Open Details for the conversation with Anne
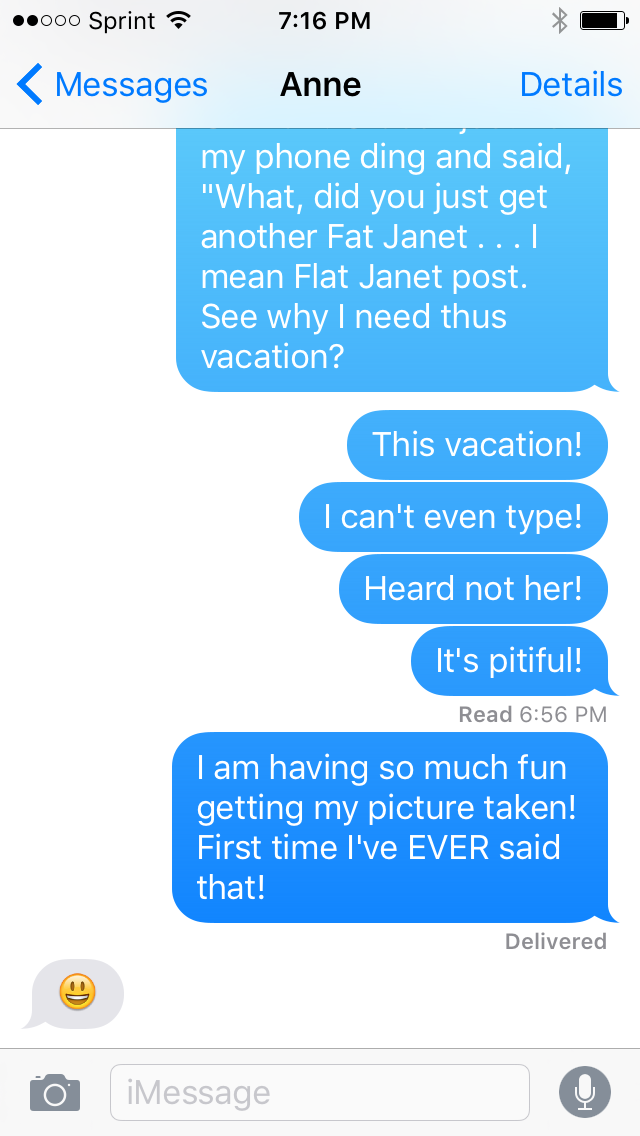640x1136 pixels. click(x=571, y=85)
